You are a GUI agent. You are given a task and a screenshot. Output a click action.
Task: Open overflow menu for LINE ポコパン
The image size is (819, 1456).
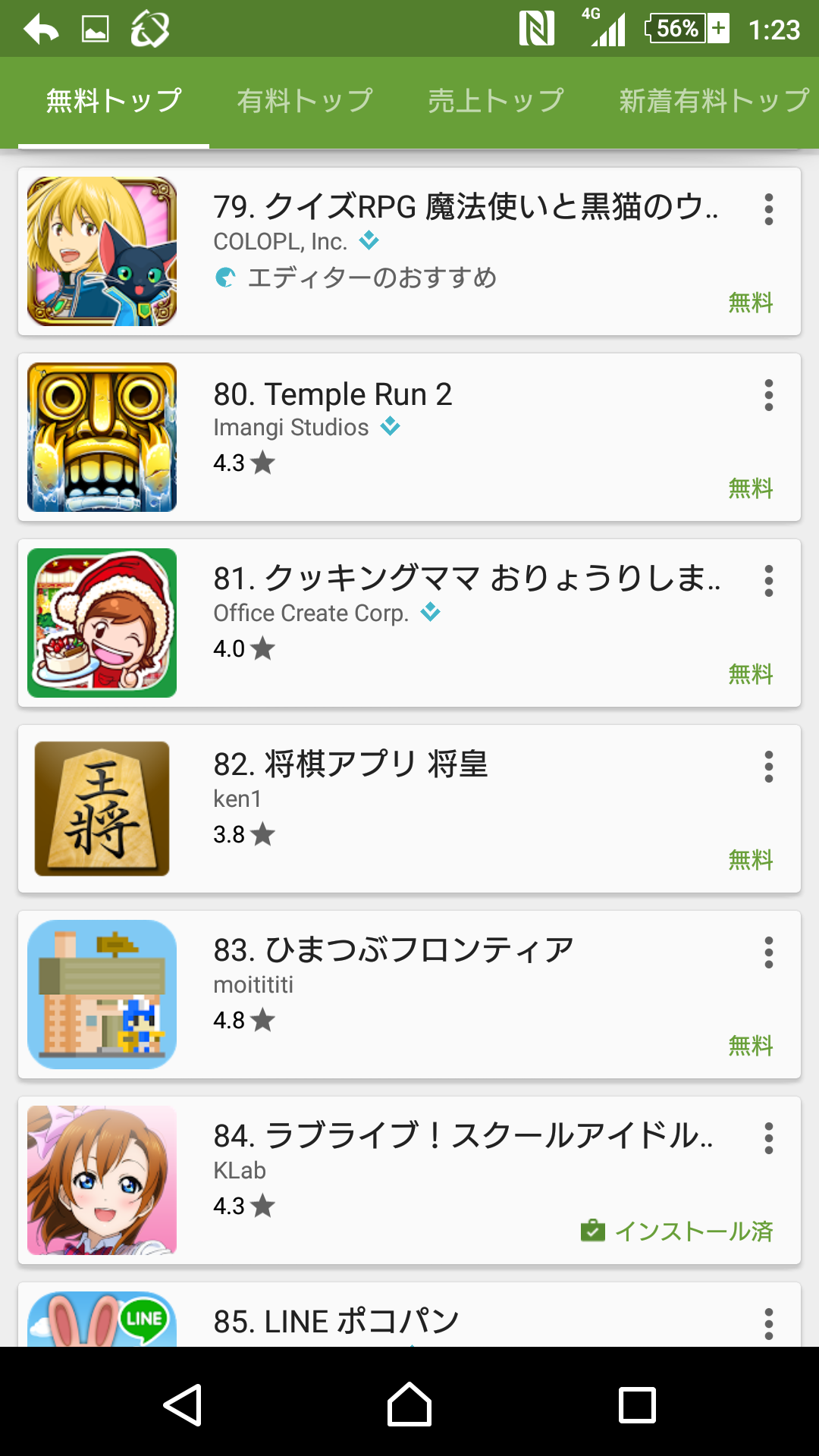768,1324
